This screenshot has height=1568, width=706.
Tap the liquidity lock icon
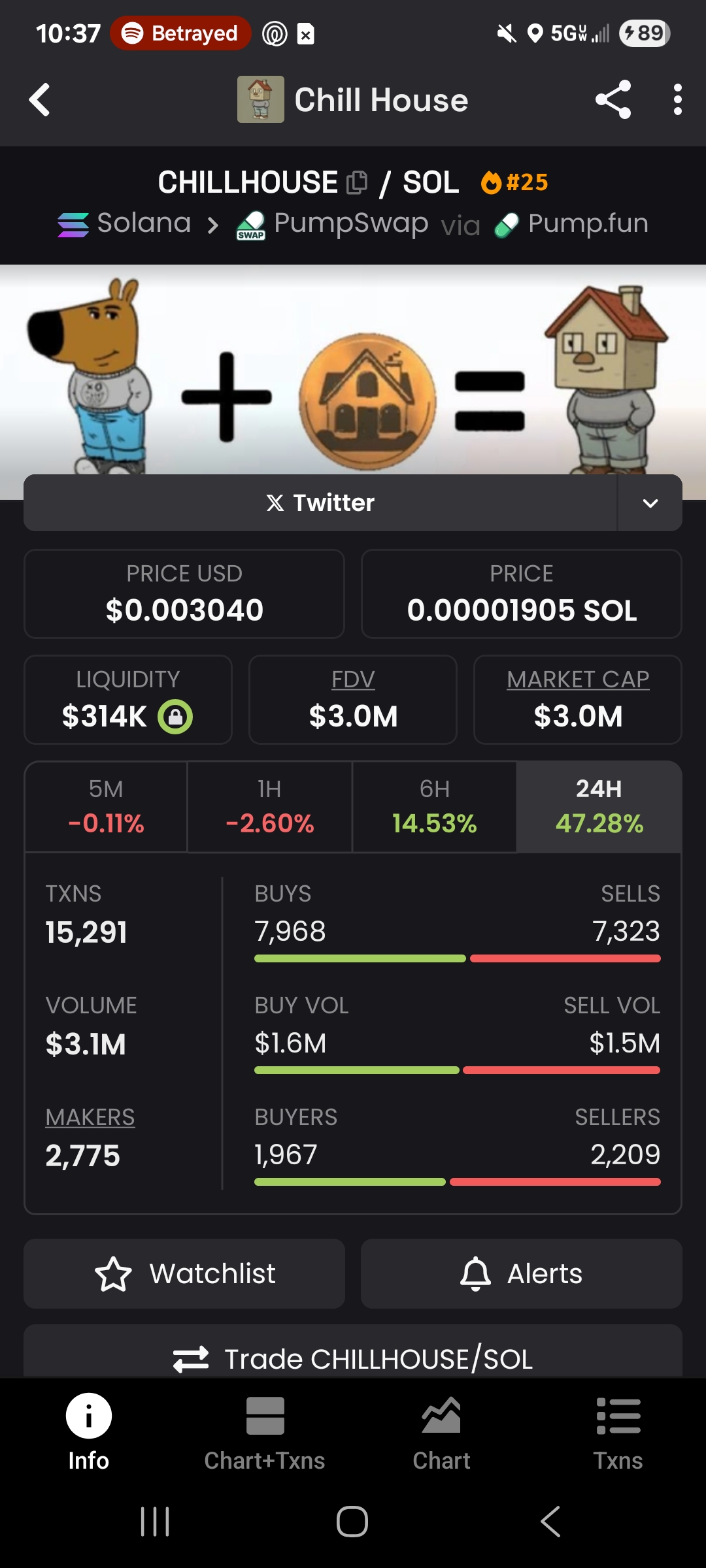(175, 717)
